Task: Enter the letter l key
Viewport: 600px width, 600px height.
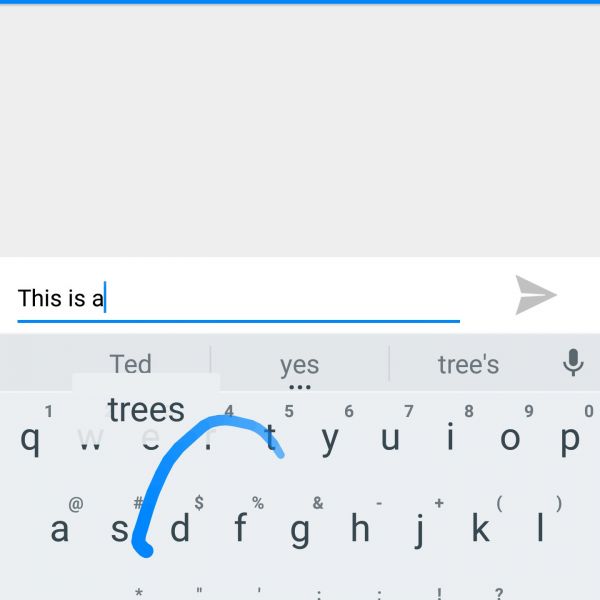Action: [x=540, y=527]
